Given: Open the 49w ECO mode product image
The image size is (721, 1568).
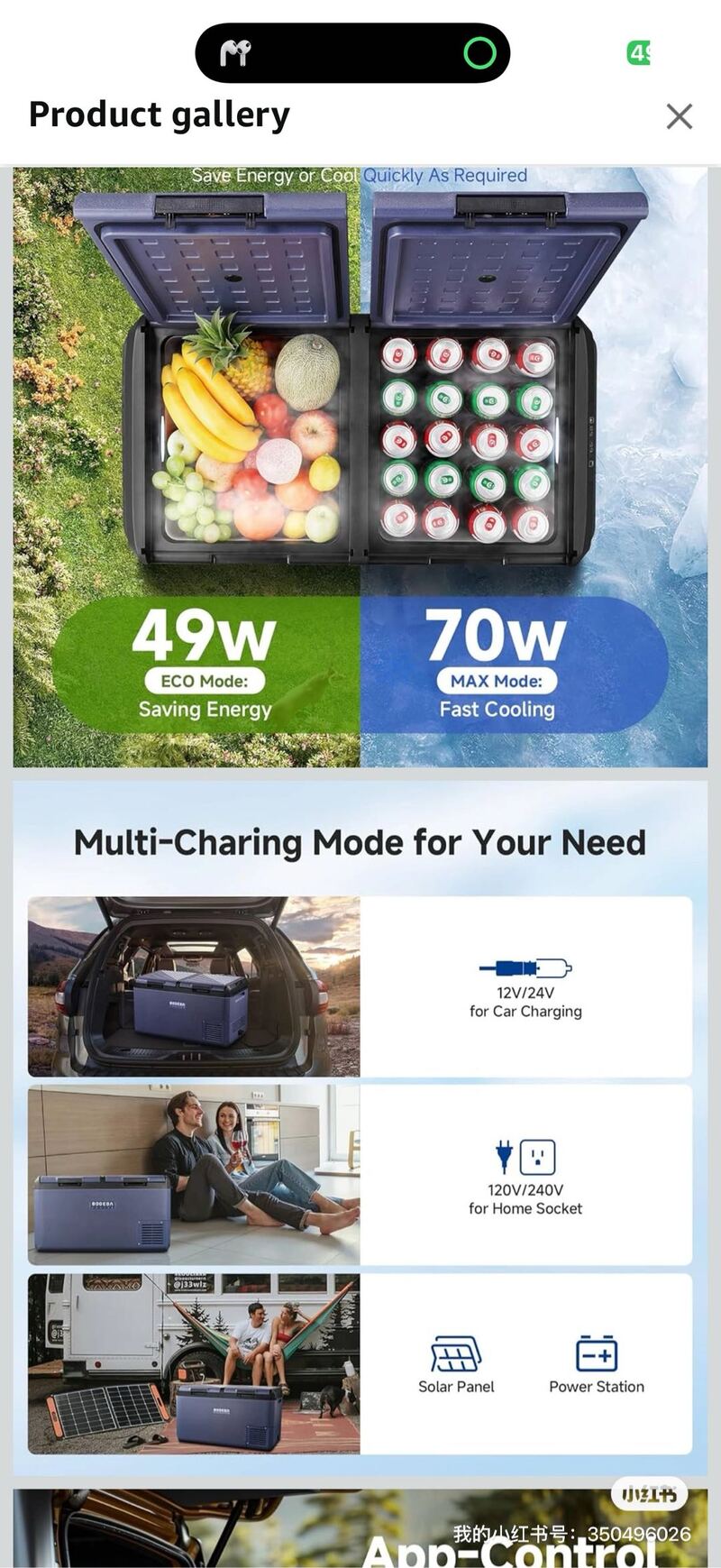Looking at the screenshot, I should coord(360,466).
